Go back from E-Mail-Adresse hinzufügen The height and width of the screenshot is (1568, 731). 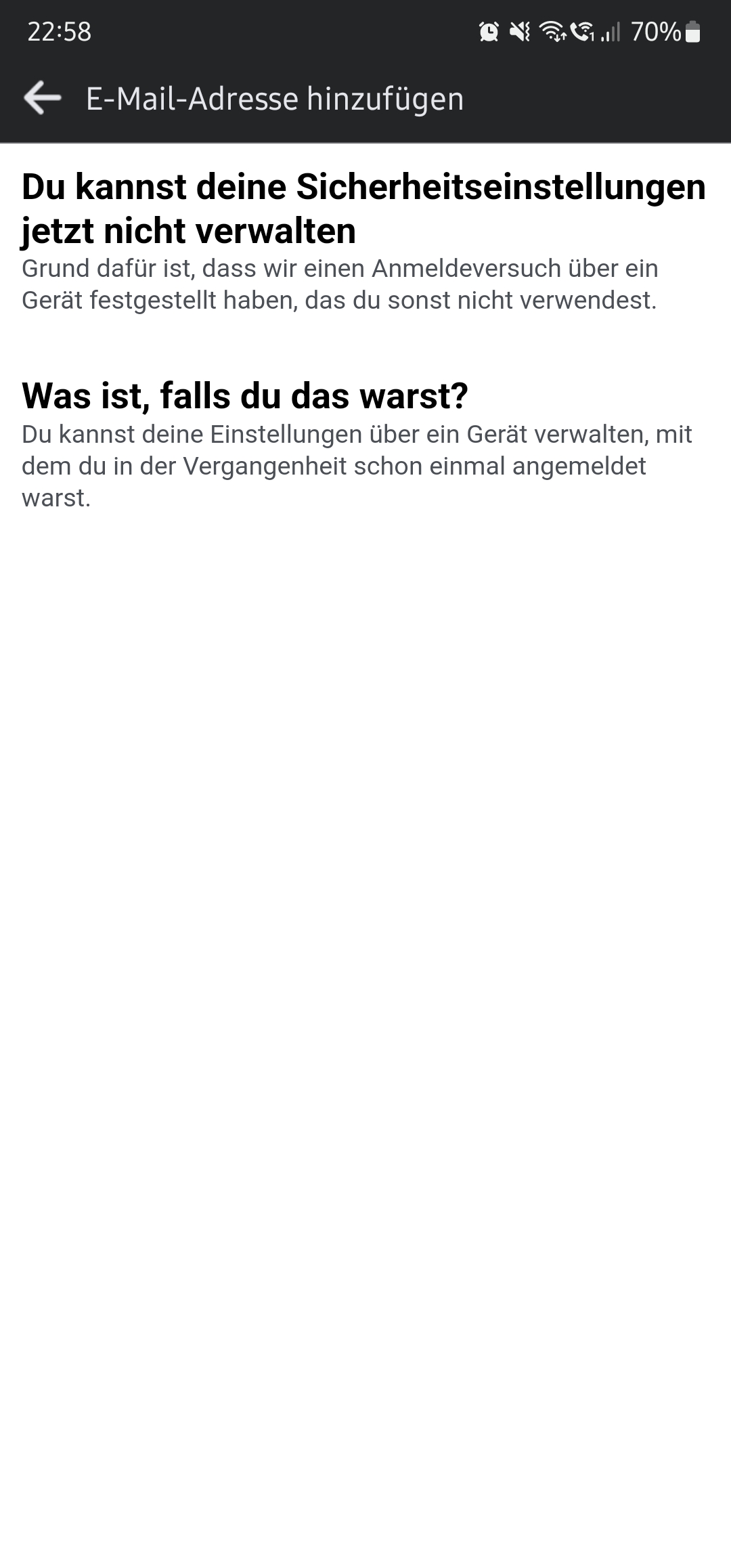coord(42,98)
